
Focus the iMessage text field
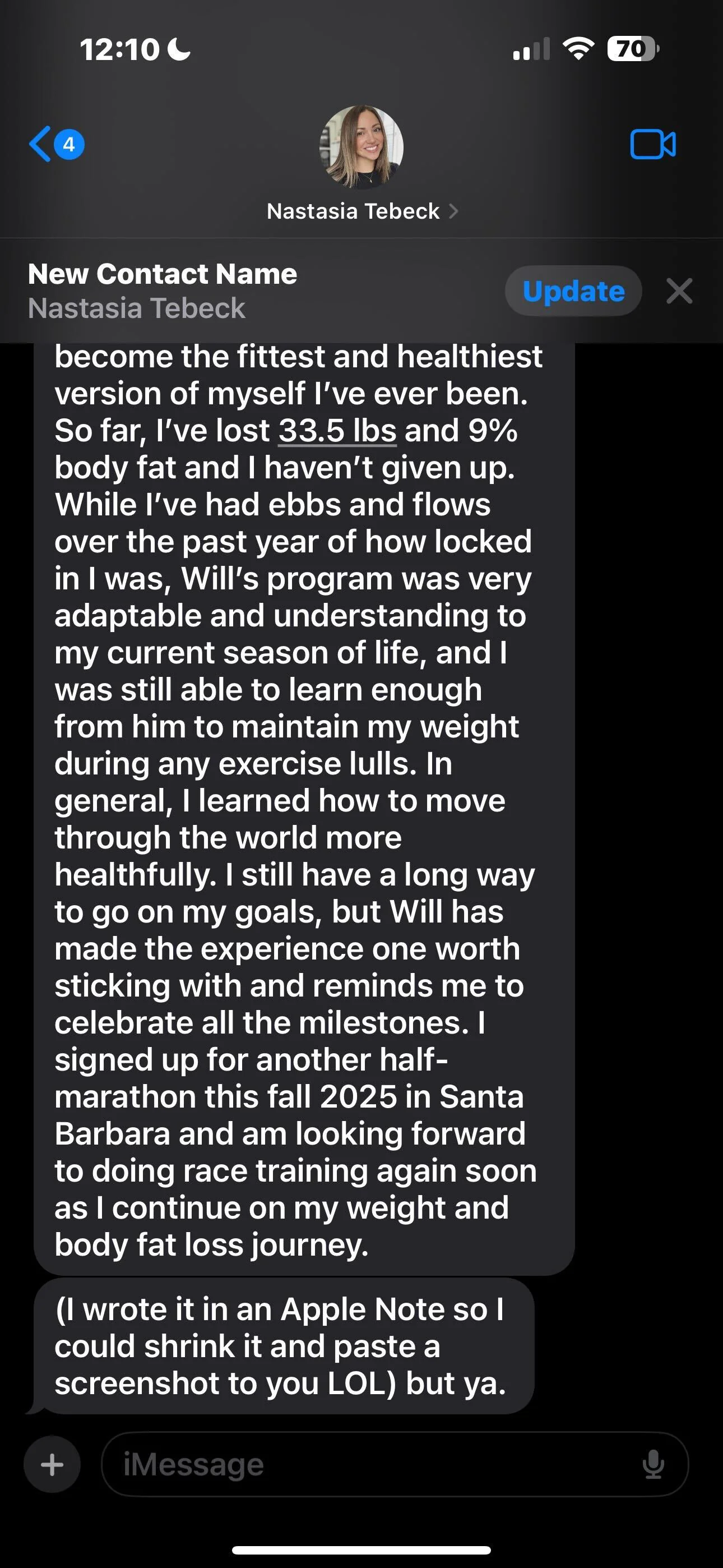click(x=365, y=1464)
